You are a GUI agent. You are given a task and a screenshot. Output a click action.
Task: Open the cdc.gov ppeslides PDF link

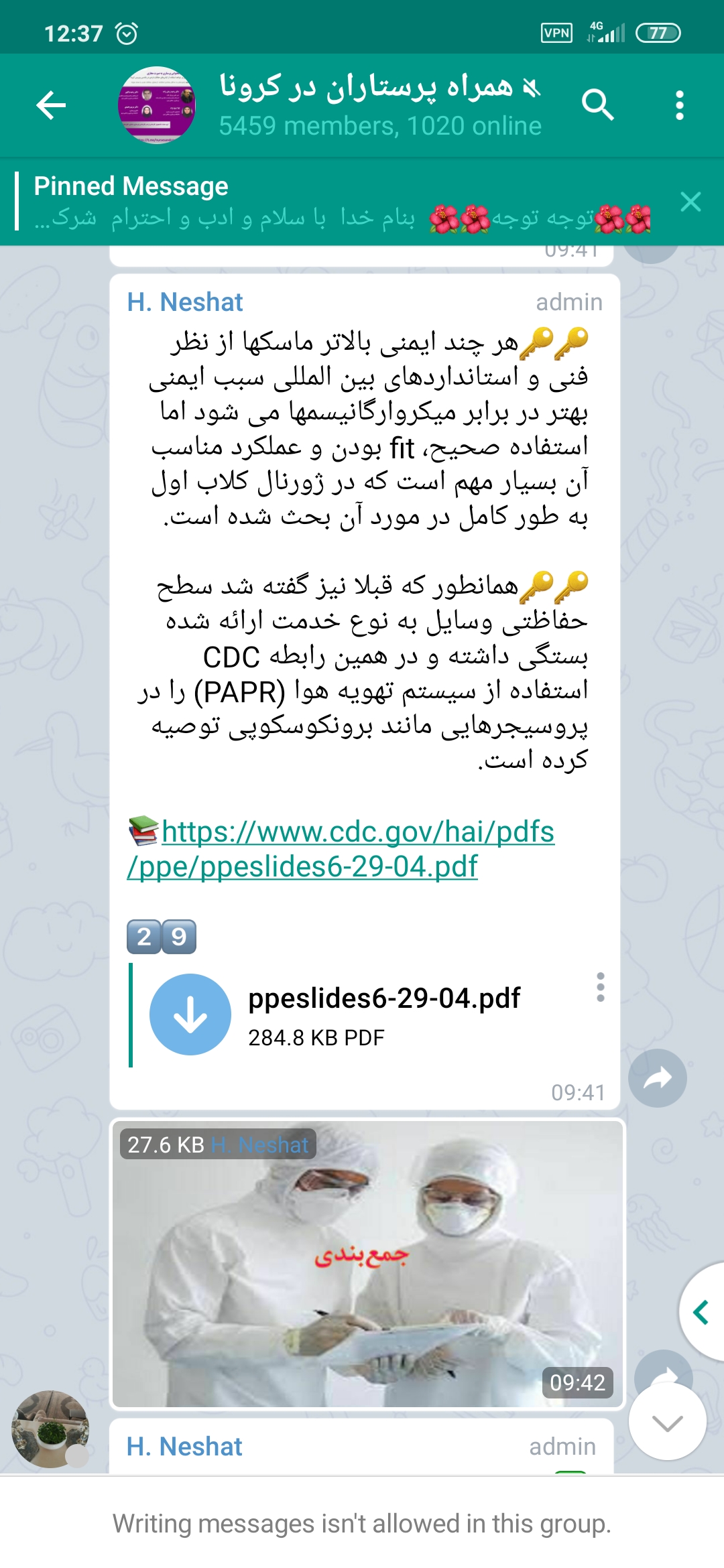pyautogui.click(x=341, y=849)
